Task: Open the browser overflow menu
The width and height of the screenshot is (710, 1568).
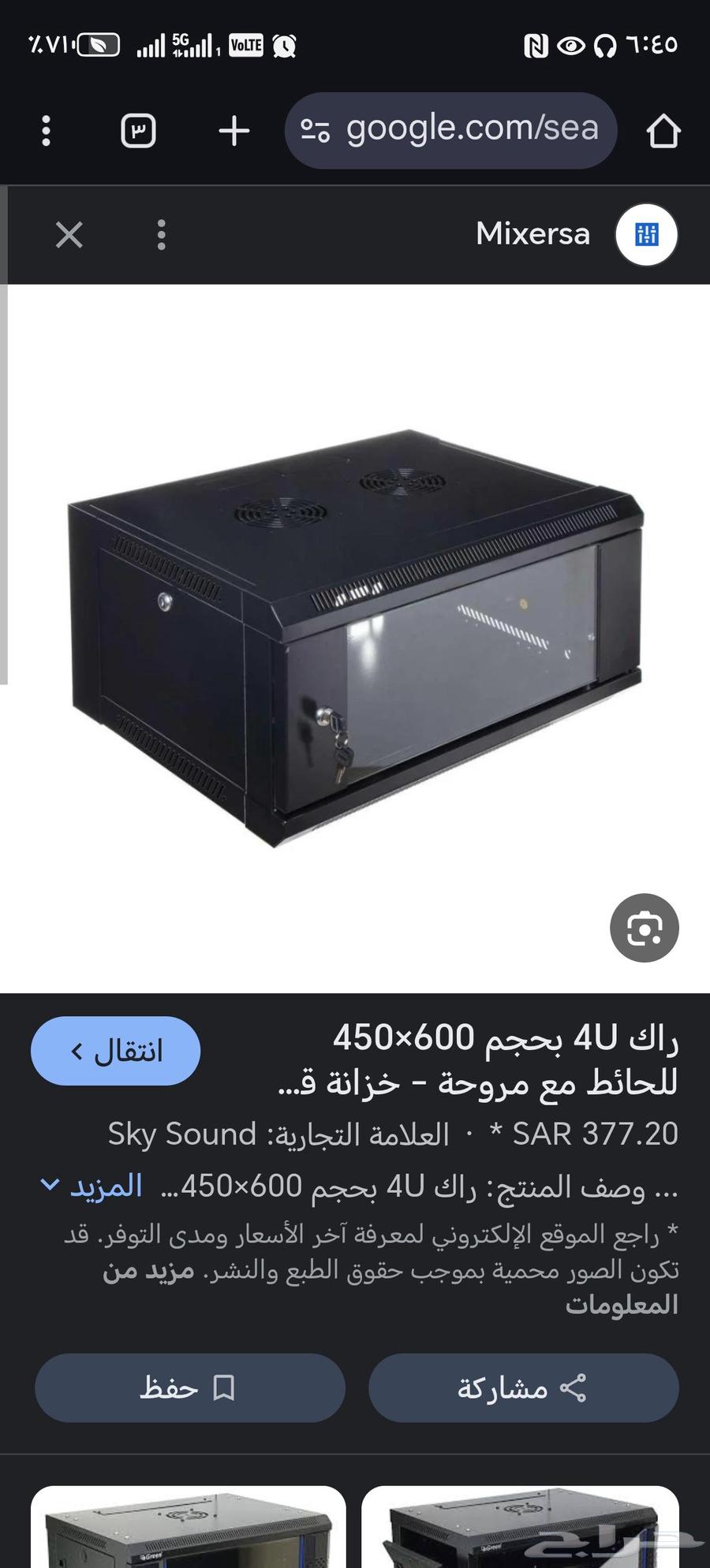Action: (47, 131)
